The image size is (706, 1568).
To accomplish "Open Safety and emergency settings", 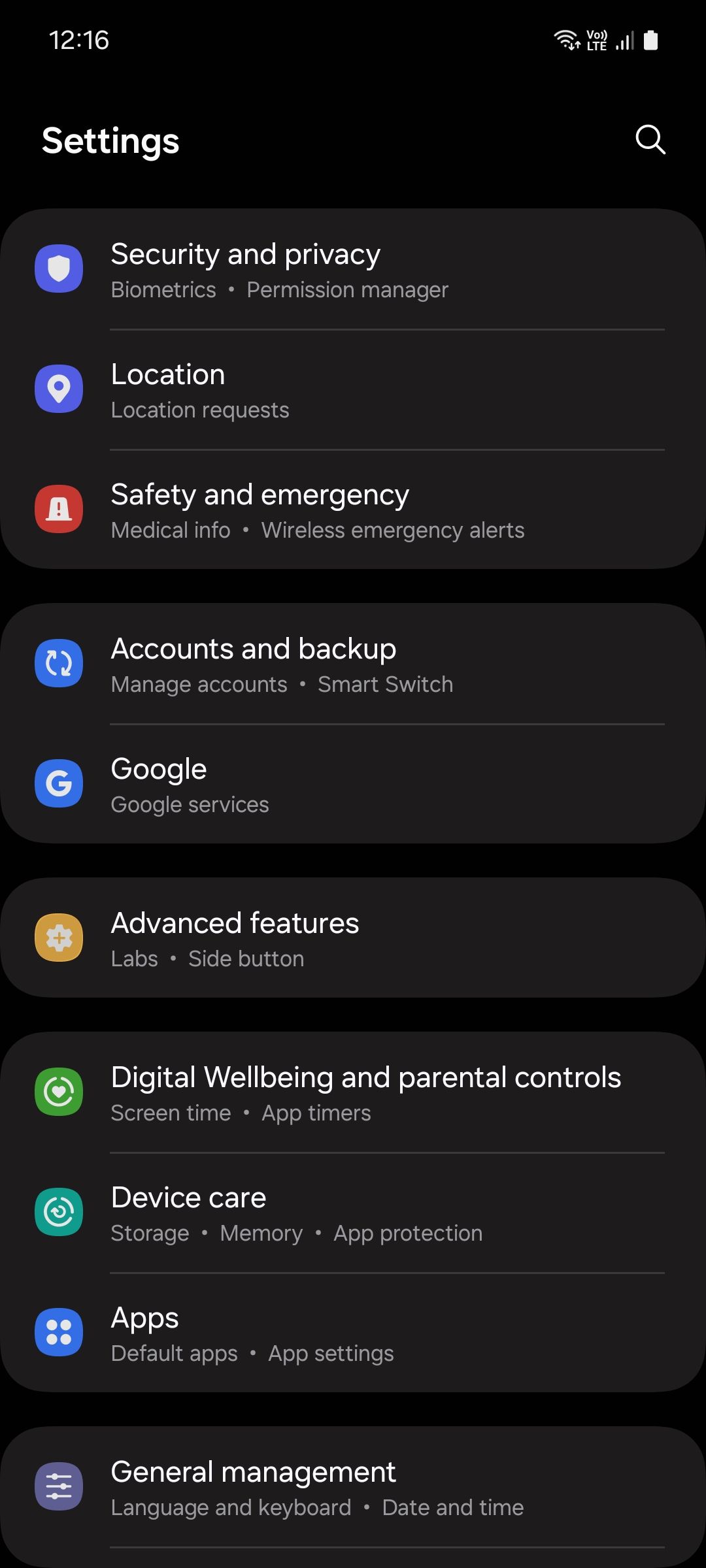I will (260, 495).
